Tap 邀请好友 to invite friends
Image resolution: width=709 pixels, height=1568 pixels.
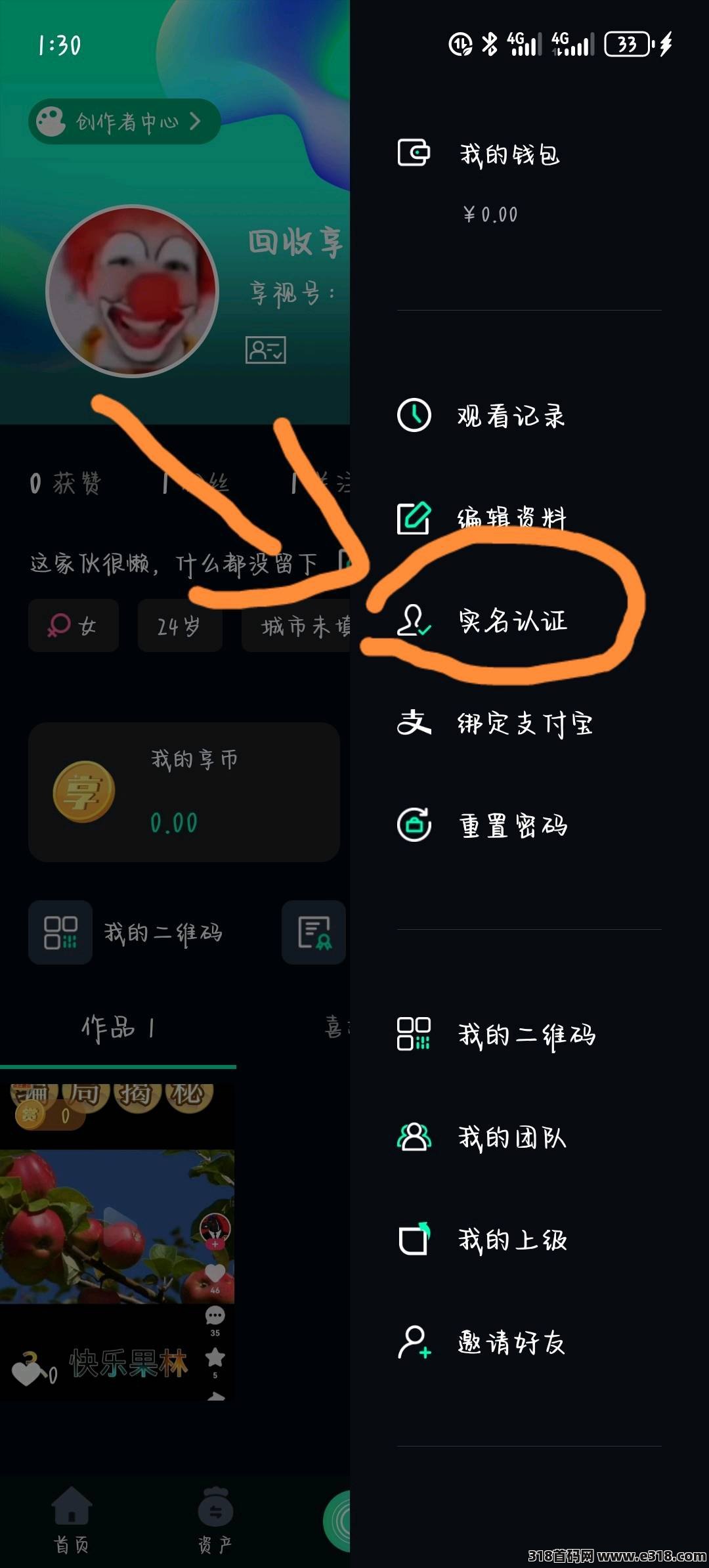510,1342
